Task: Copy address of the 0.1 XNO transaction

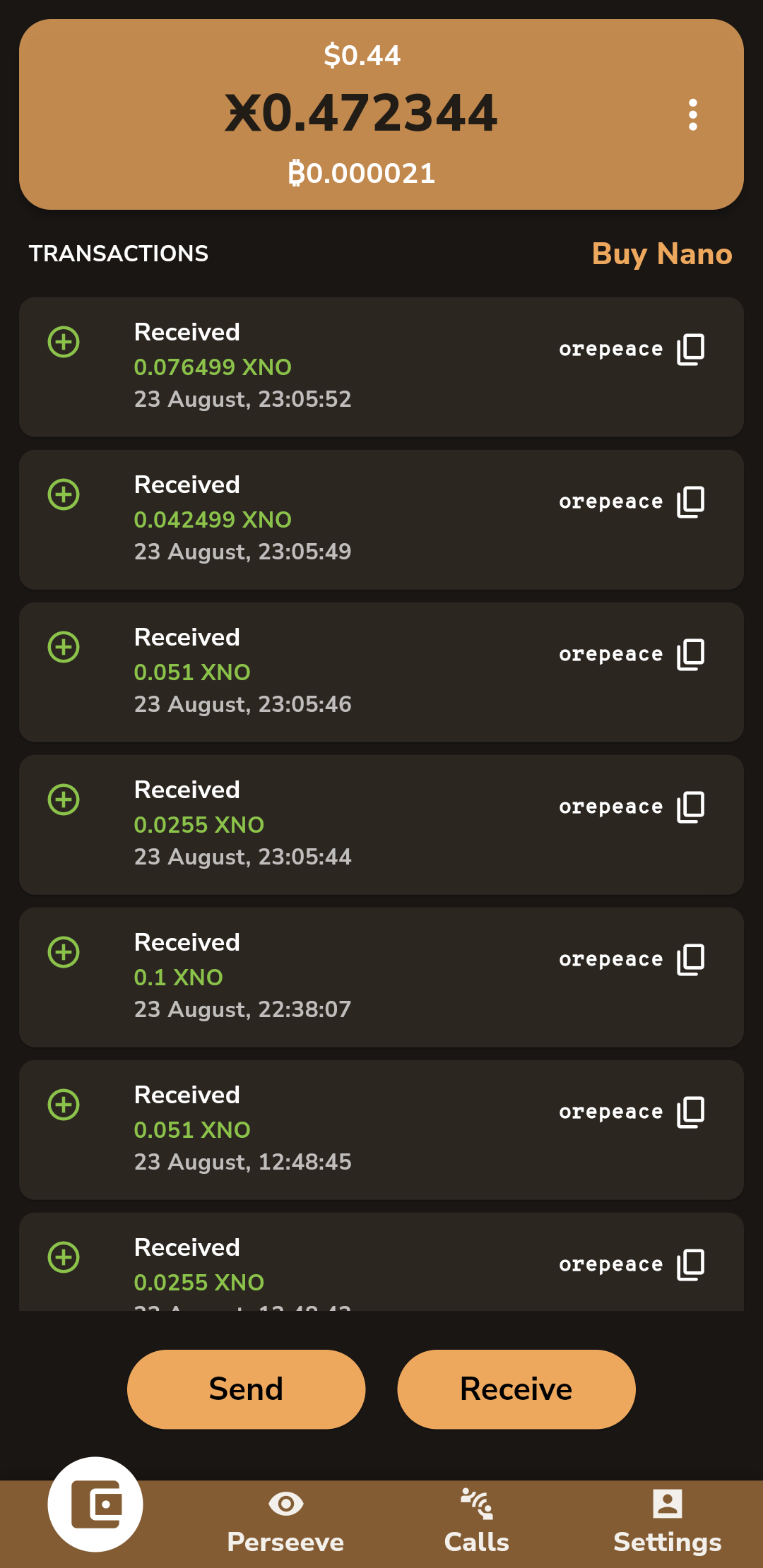Action: (x=690, y=959)
